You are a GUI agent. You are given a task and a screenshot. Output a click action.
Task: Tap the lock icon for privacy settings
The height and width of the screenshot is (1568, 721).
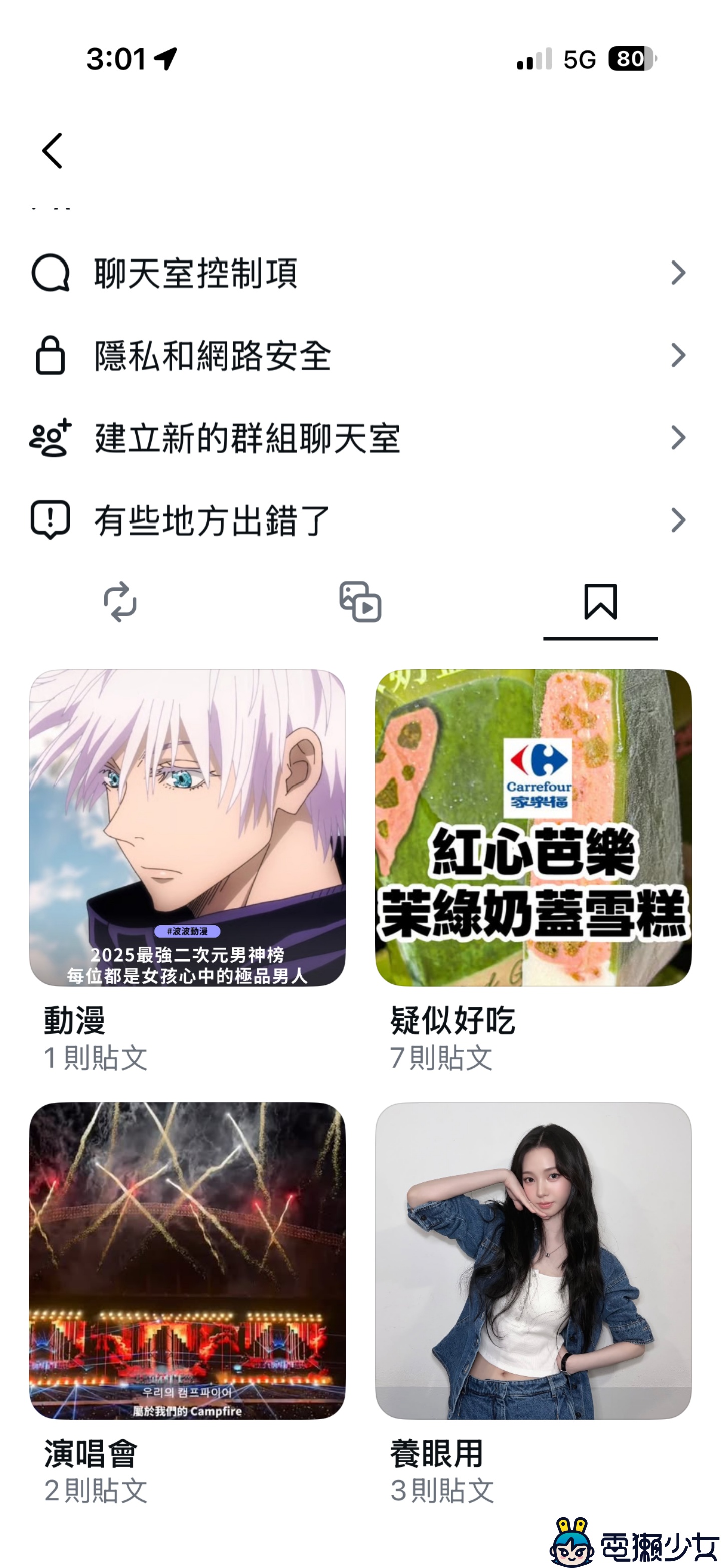[x=51, y=355]
